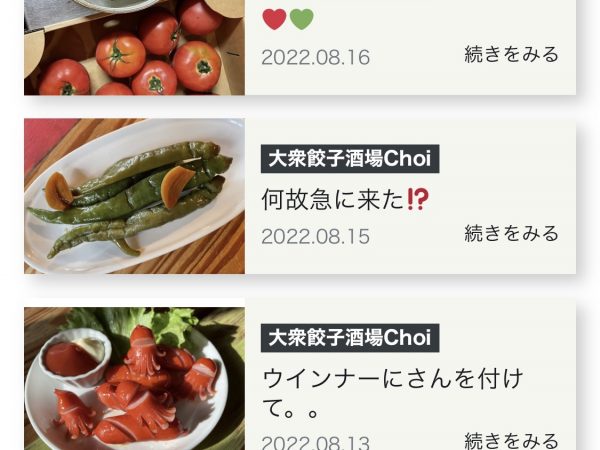Tap 続きをみる on 何故急に来た post
This screenshot has height=450, width=600.
(511, 233)
